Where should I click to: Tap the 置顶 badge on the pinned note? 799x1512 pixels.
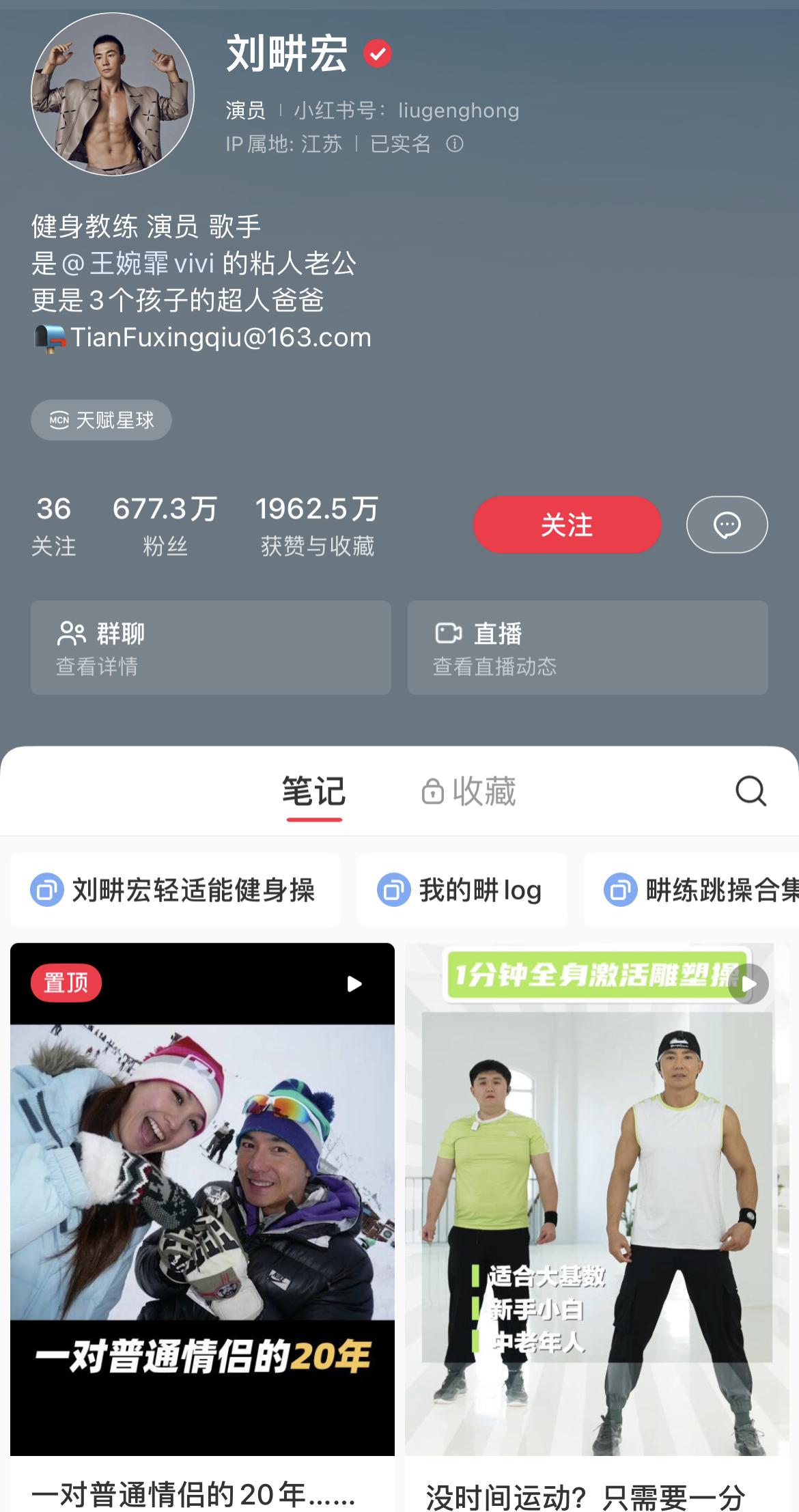point(66,982)
